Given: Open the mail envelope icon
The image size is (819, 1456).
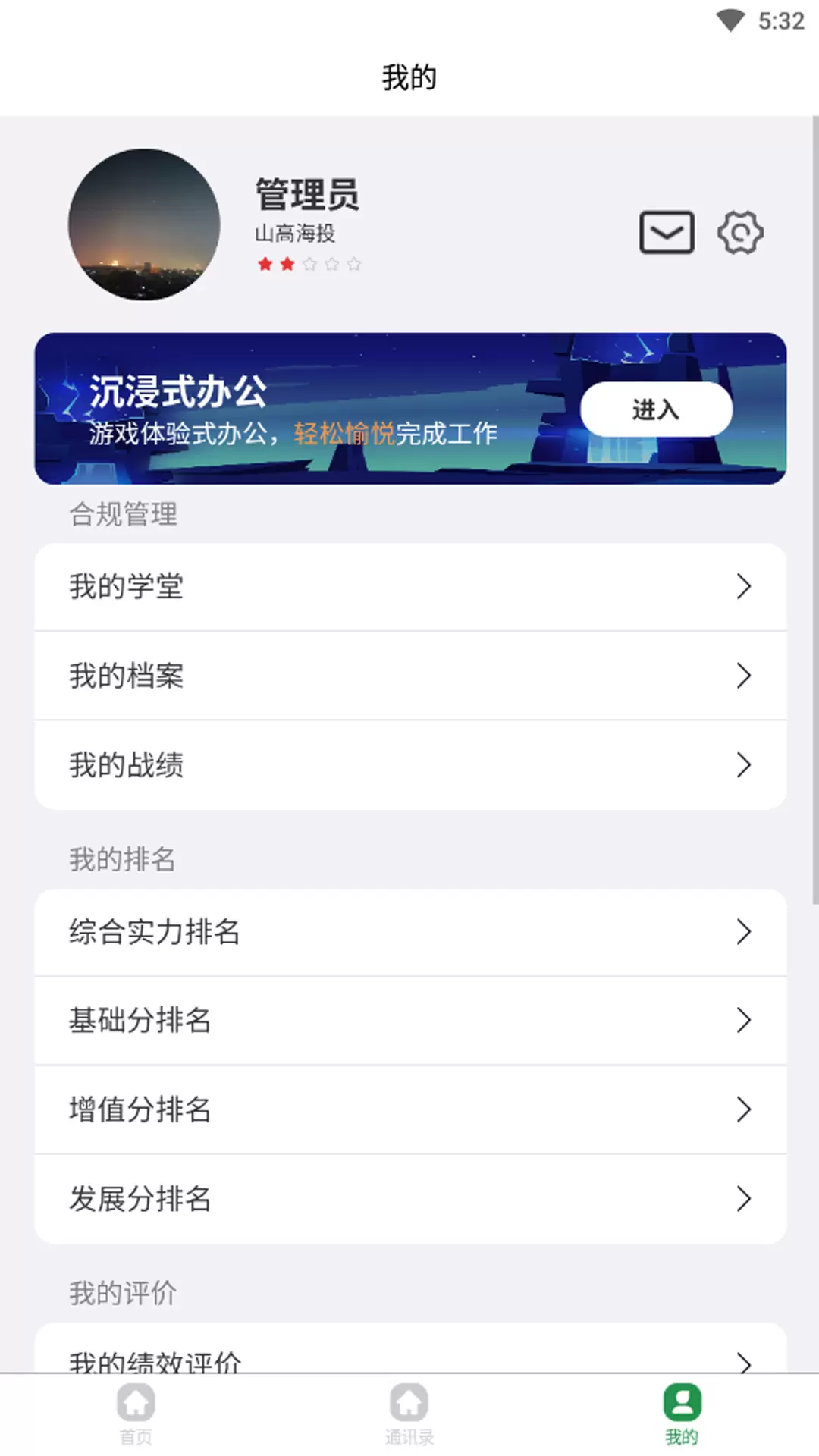Looking at the screenshot, I should (x=667, y=232).
